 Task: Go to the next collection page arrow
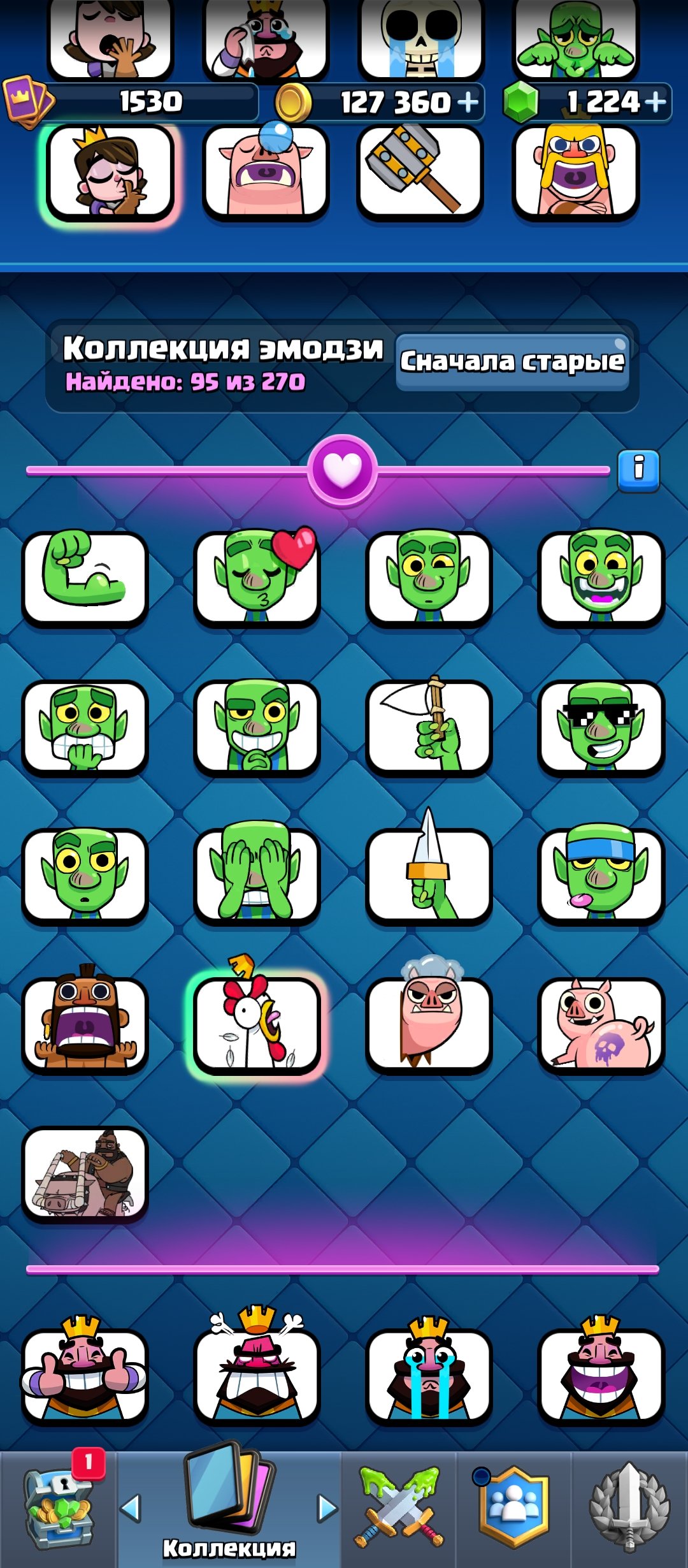pyautogui.click(x=327, y=1508)
